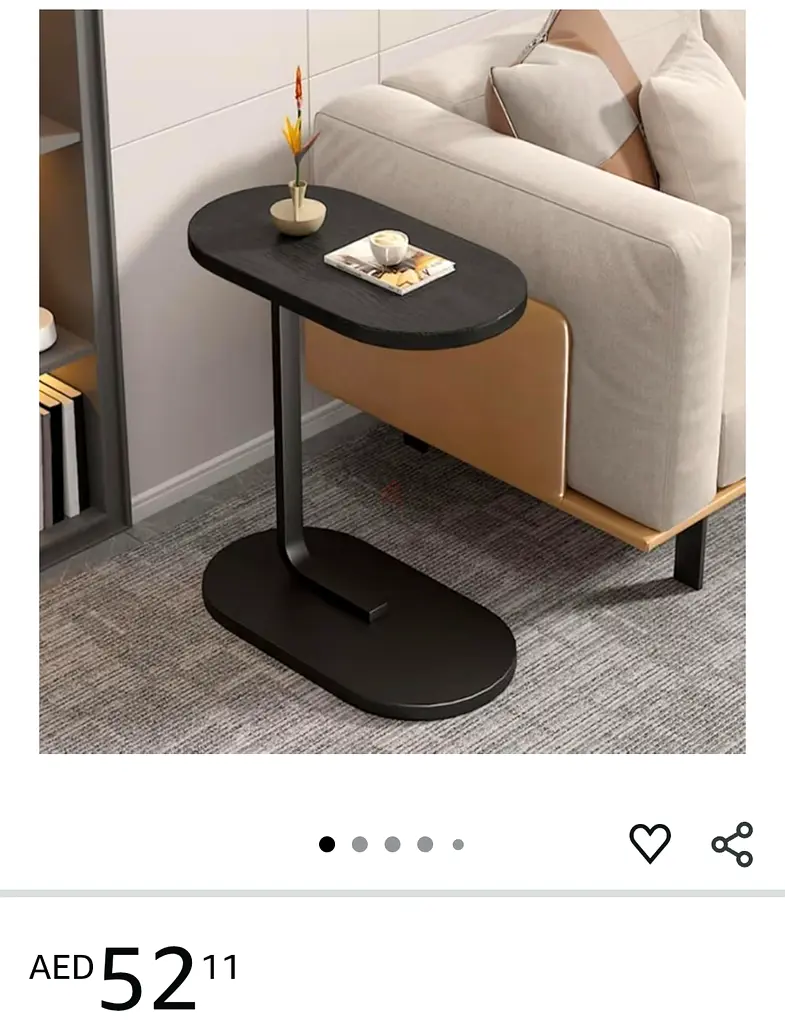Jump to the second image dot
Viewport: 785px width, 1024px height.
pyautogui.click(x=360, y=844)
